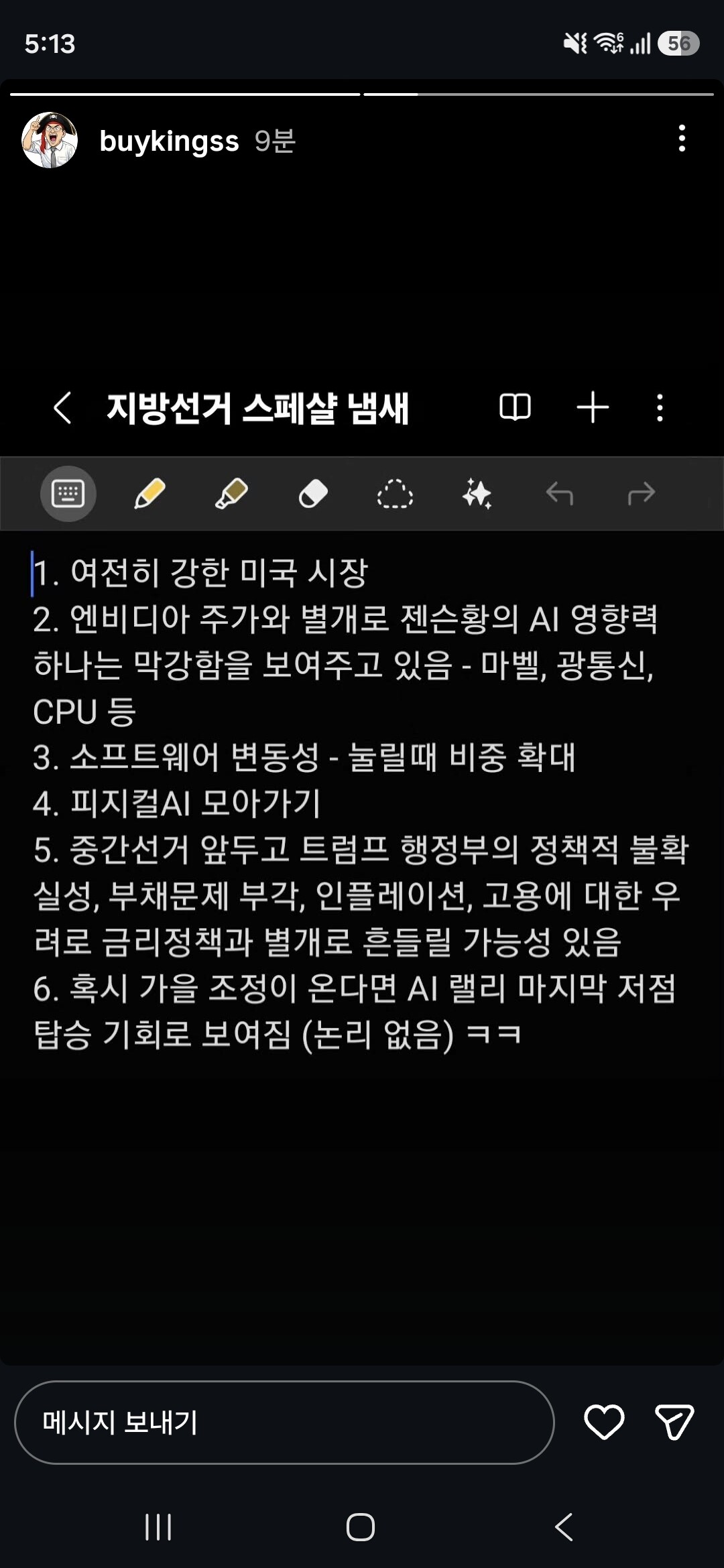Go back using system navigation bar
This screenshot has height=1568, width=724.
tap(564, 1527)
